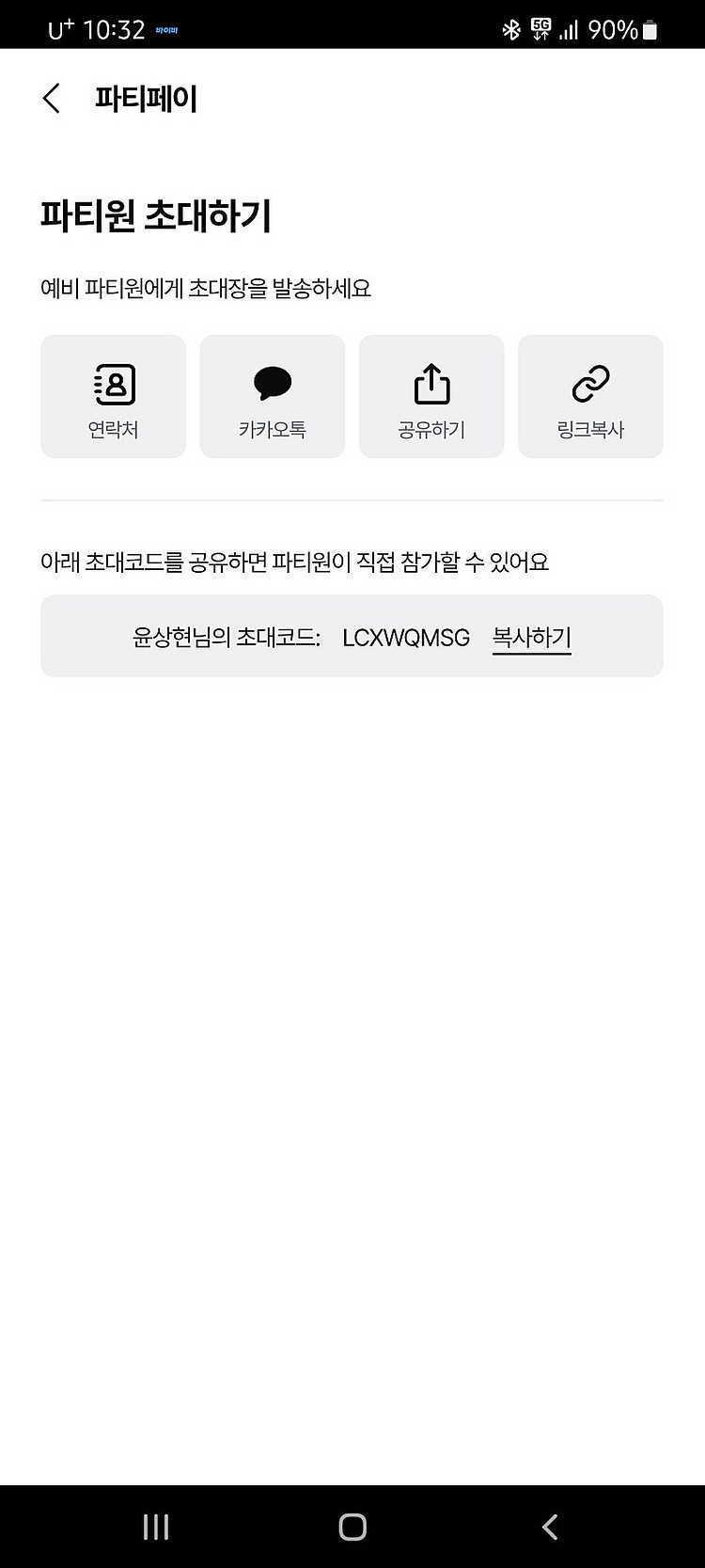The height and width of the screenshot is (1568, 705).
Task: Copy the invite link with 링크복사
Action: 590,396
